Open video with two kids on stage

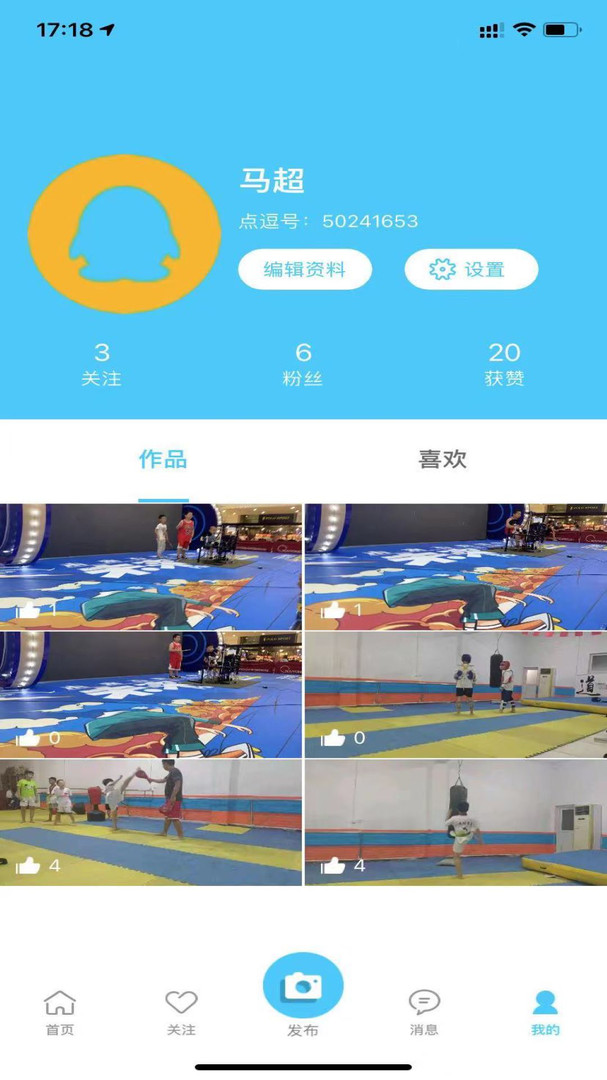click(150, 565)
